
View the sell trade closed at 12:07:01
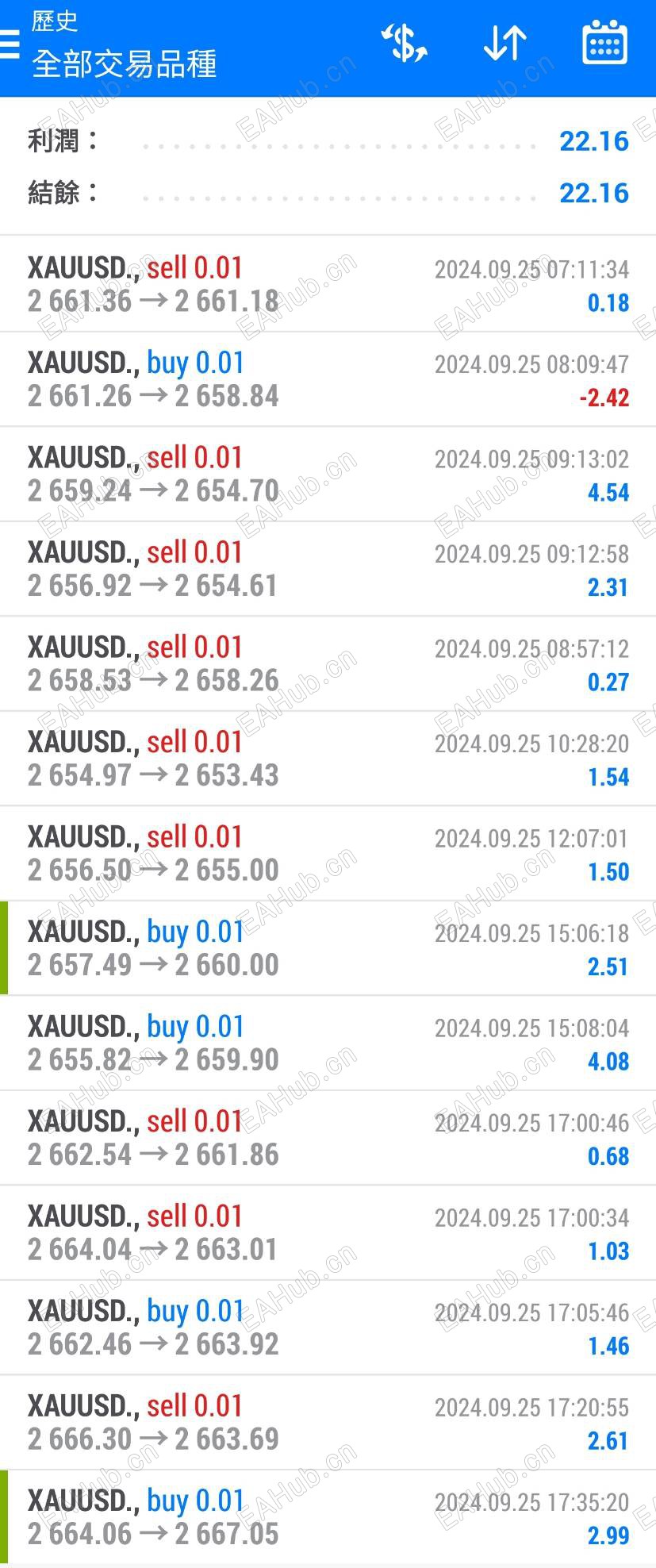pos(328,853)
